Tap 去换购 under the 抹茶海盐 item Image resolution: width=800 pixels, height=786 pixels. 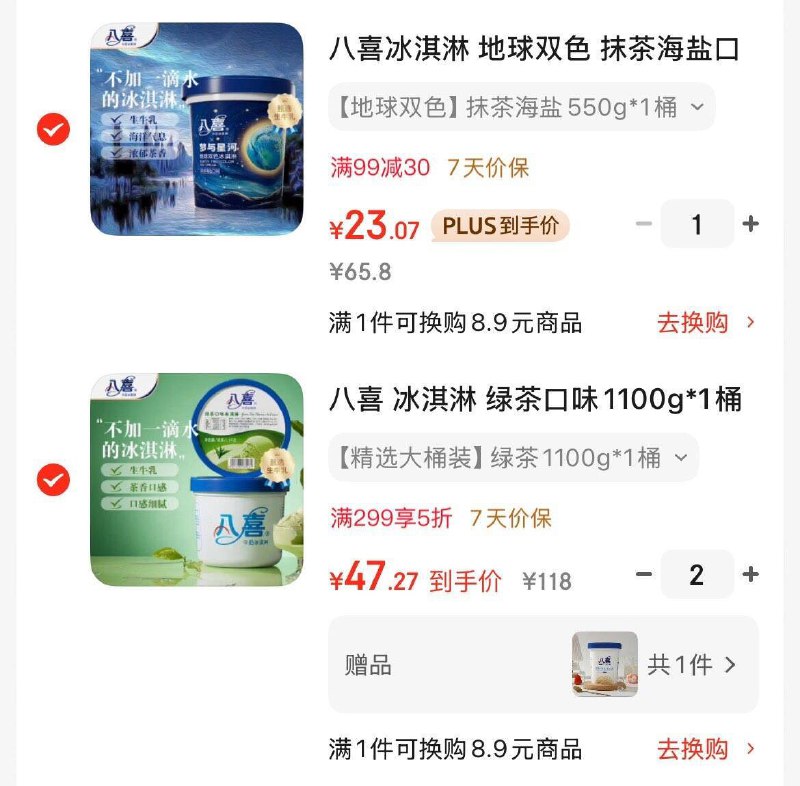pyautogui.click(x=706, y=322)
